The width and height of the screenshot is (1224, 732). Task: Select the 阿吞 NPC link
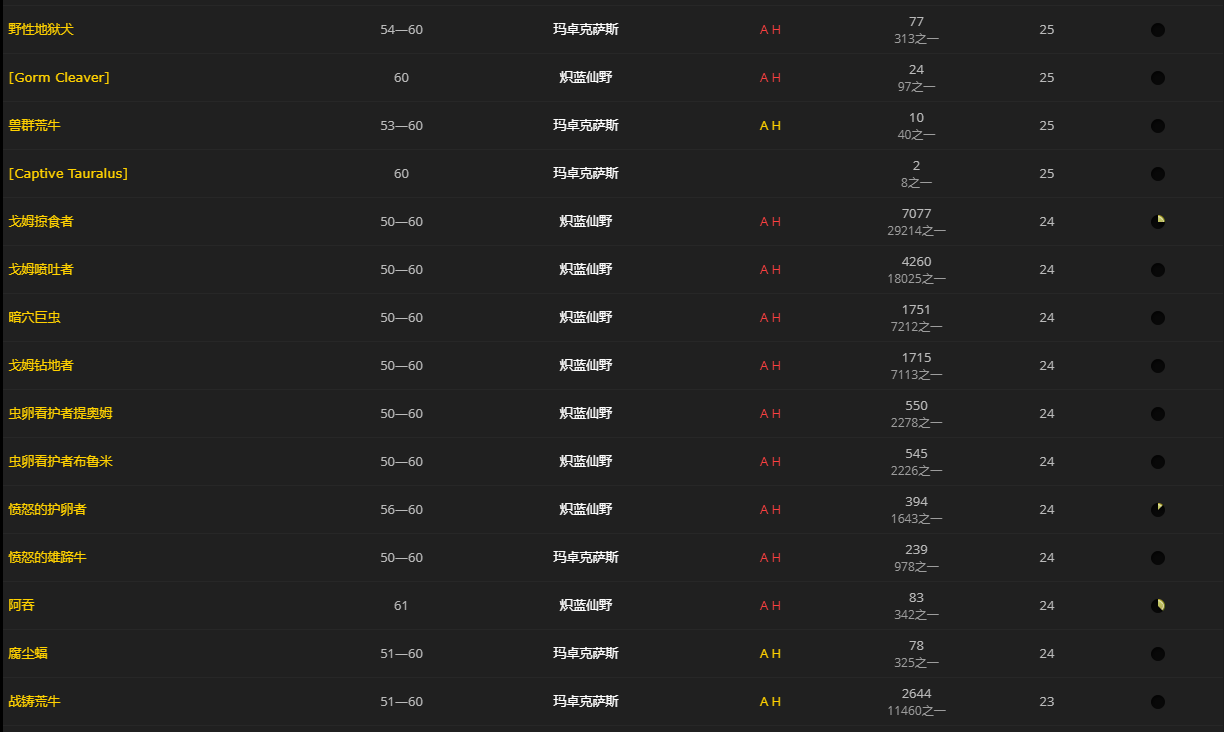[21, 606]
